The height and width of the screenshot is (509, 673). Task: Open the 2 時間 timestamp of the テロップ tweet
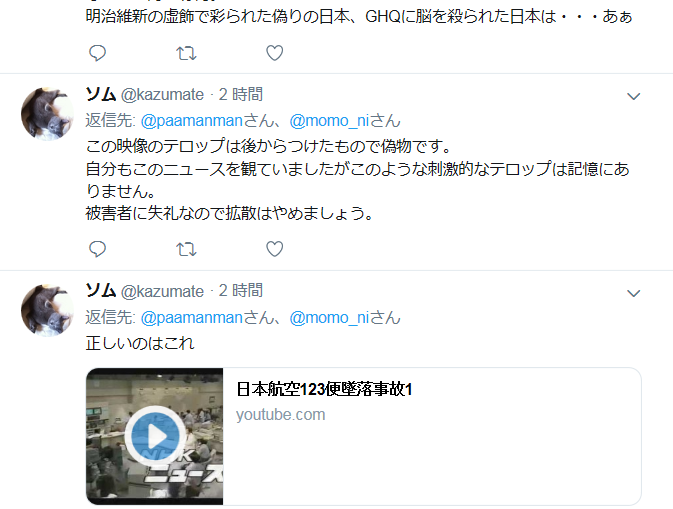pos(241,95)
